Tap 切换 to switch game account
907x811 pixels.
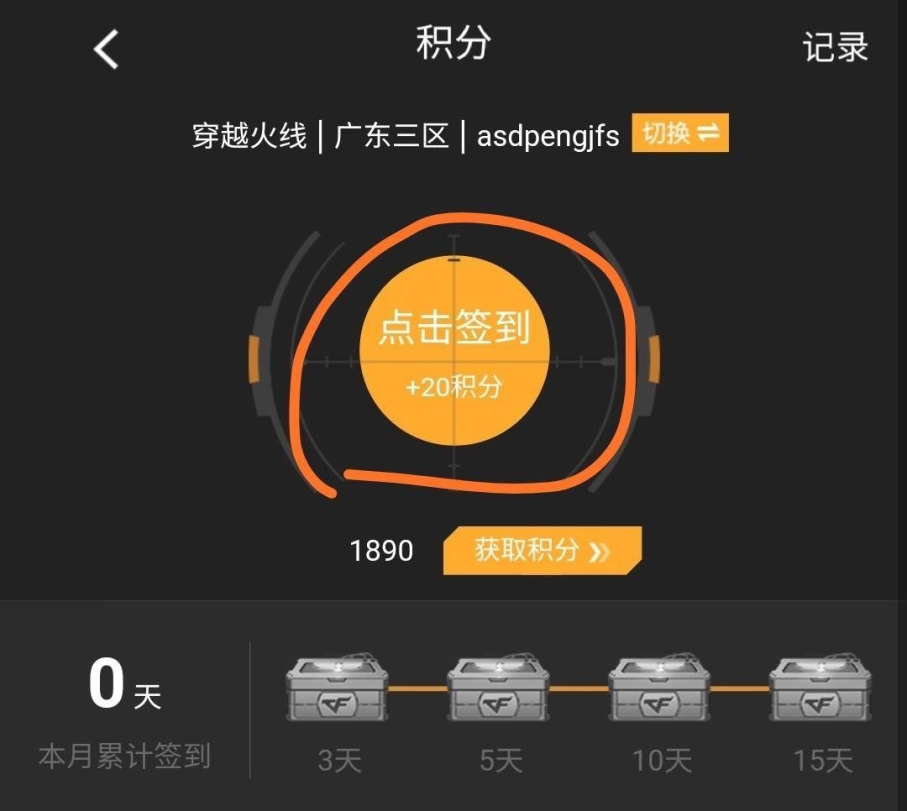click(x=680, y=134)
